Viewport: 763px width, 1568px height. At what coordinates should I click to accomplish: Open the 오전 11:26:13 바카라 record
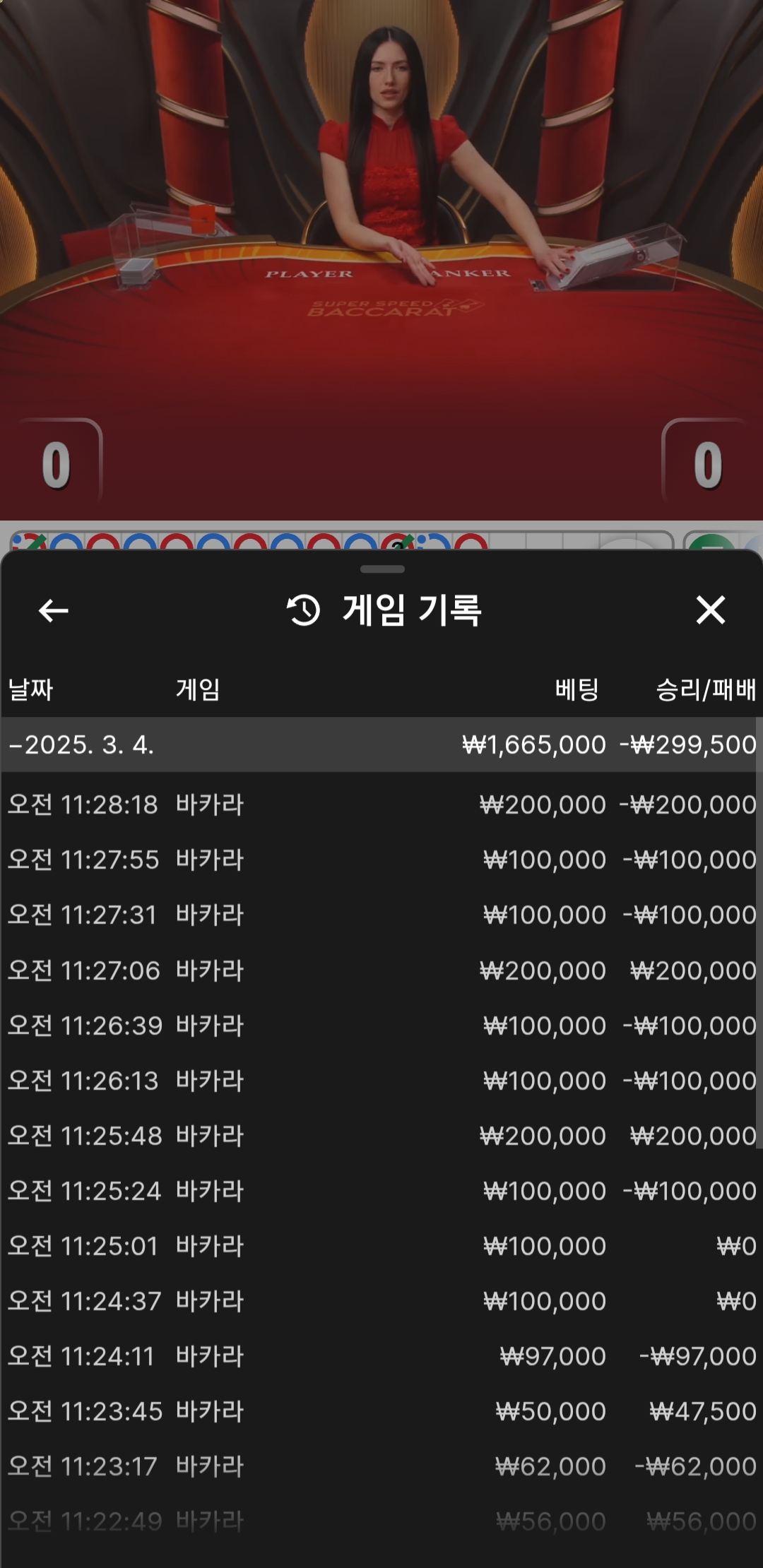(381, 1081)
